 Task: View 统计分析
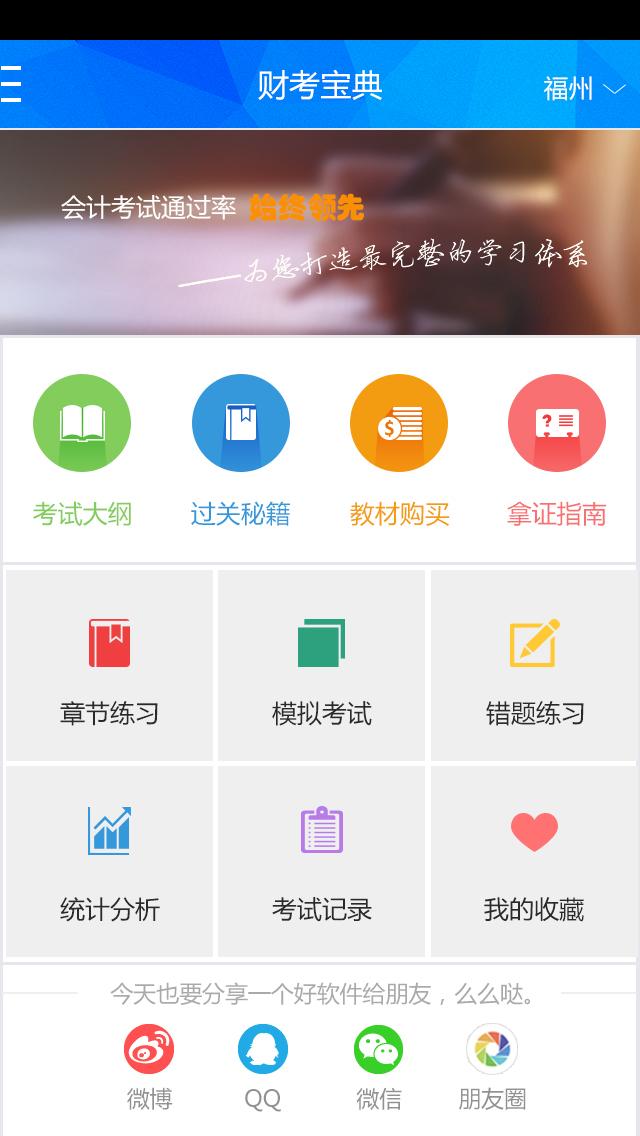[109, 862]
